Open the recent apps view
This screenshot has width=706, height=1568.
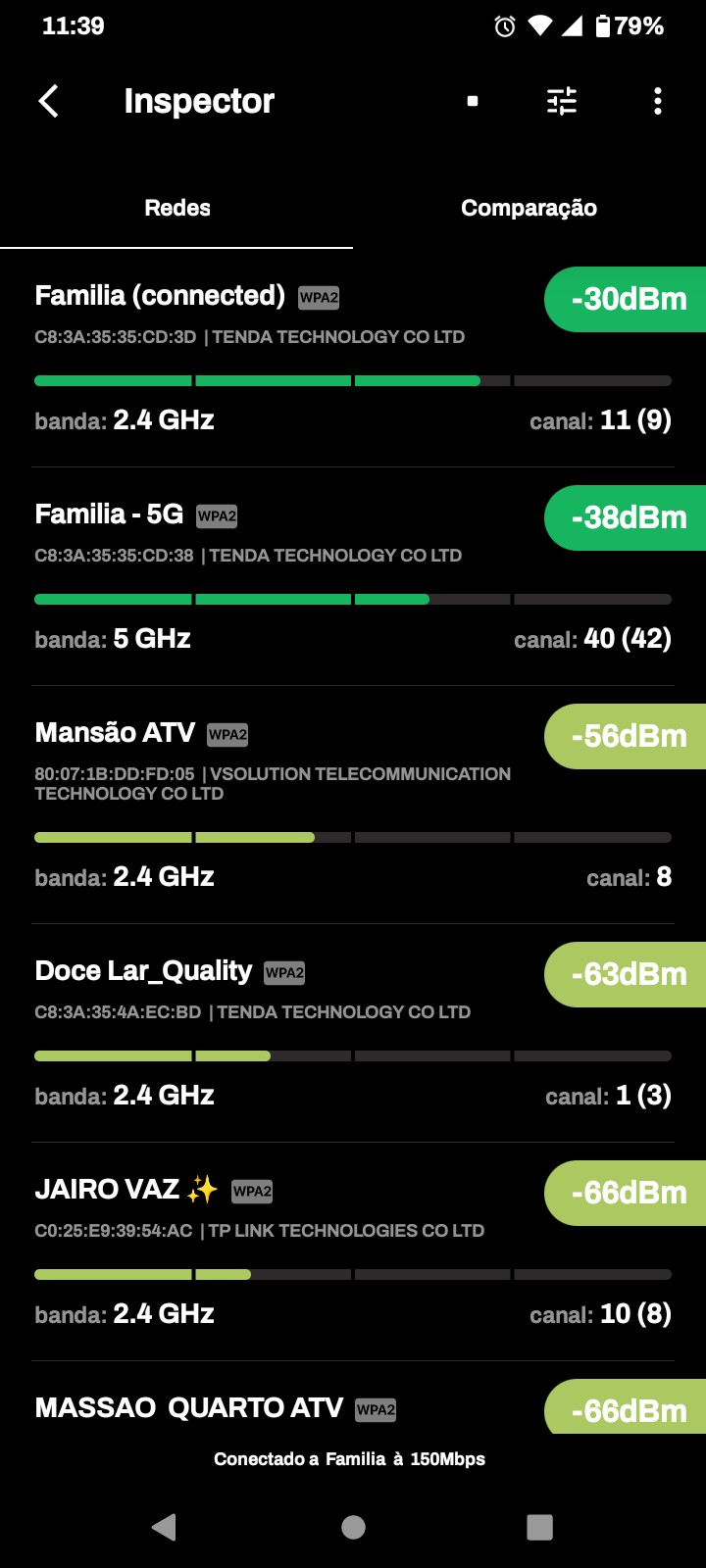click(x=539, y=1527)
